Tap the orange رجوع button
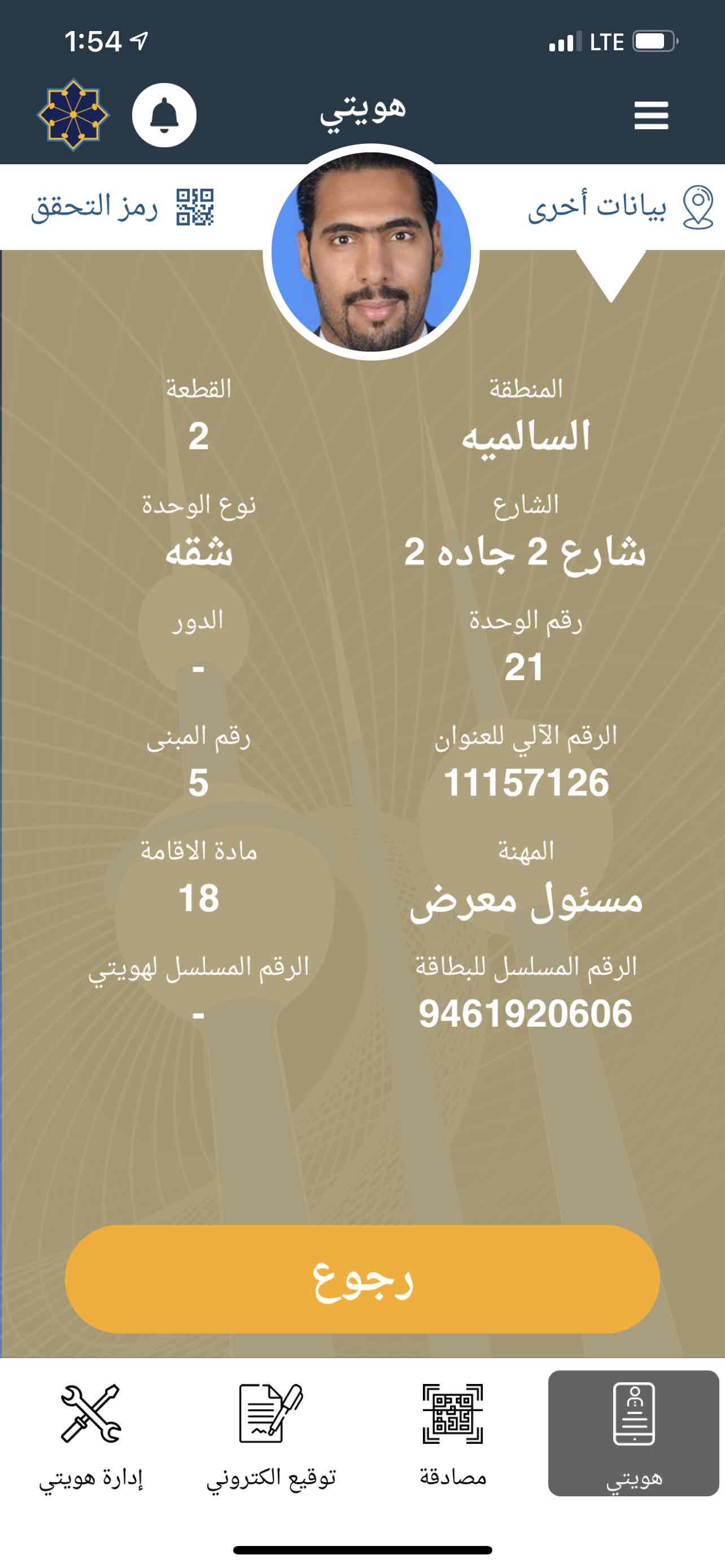The height and width of the screenshot is (1568, 725). [362, 1280]
